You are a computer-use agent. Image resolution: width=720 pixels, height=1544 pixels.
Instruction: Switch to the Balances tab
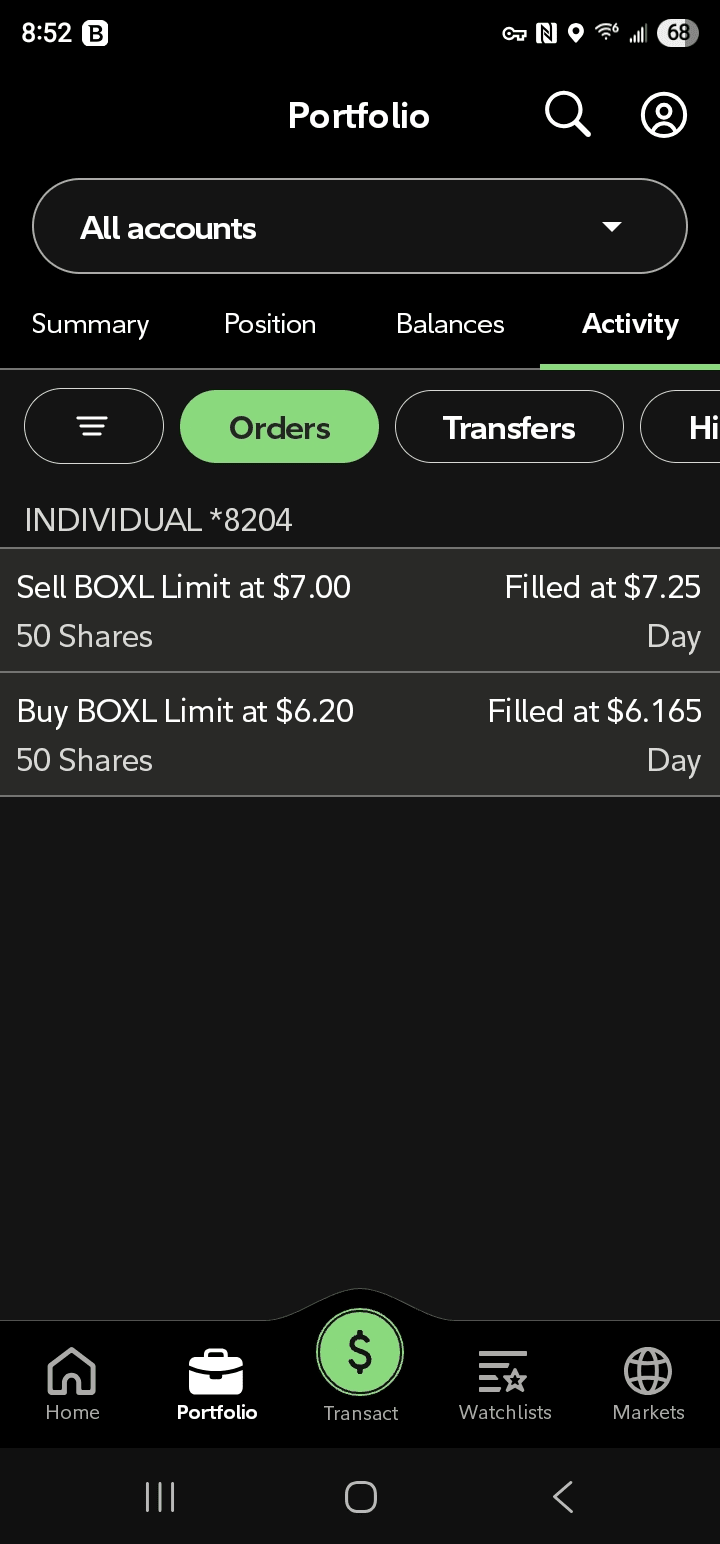(450, 324)
